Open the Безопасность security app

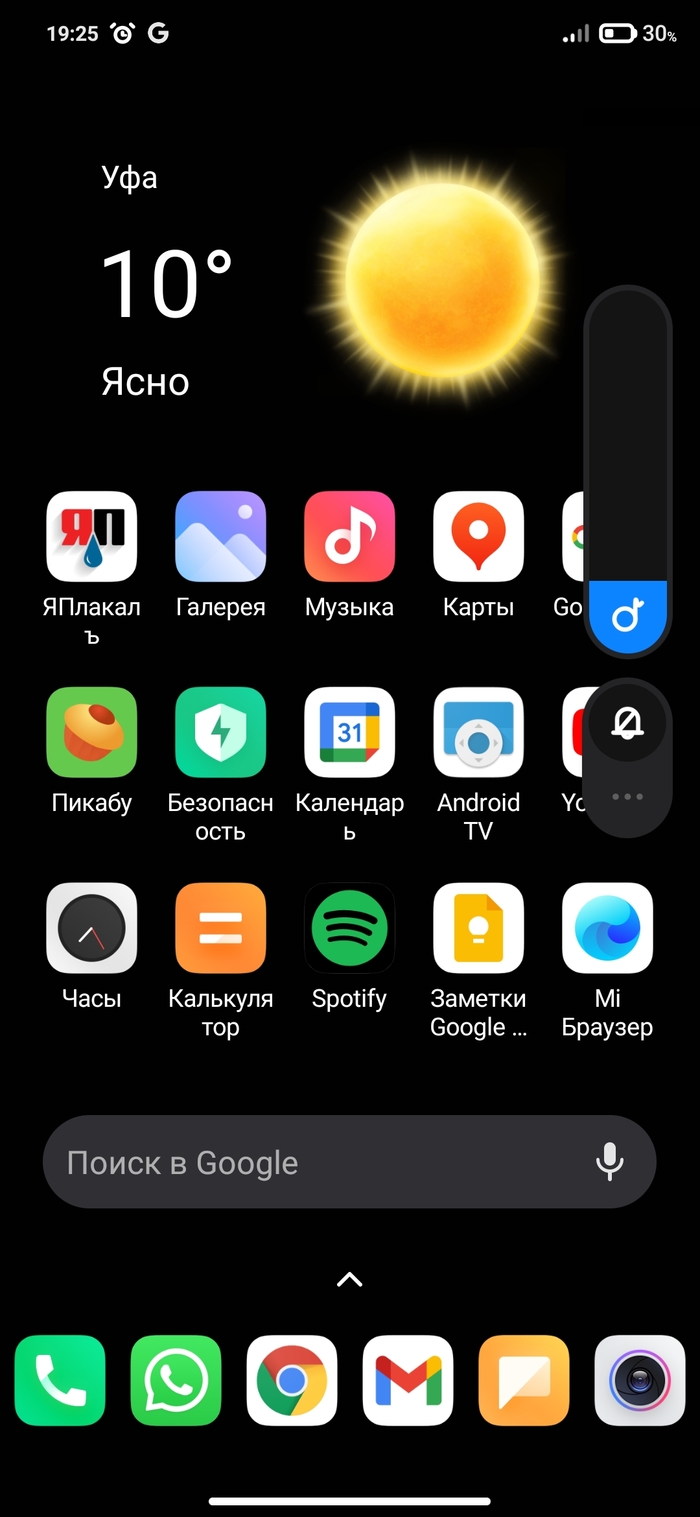[220, 732]
